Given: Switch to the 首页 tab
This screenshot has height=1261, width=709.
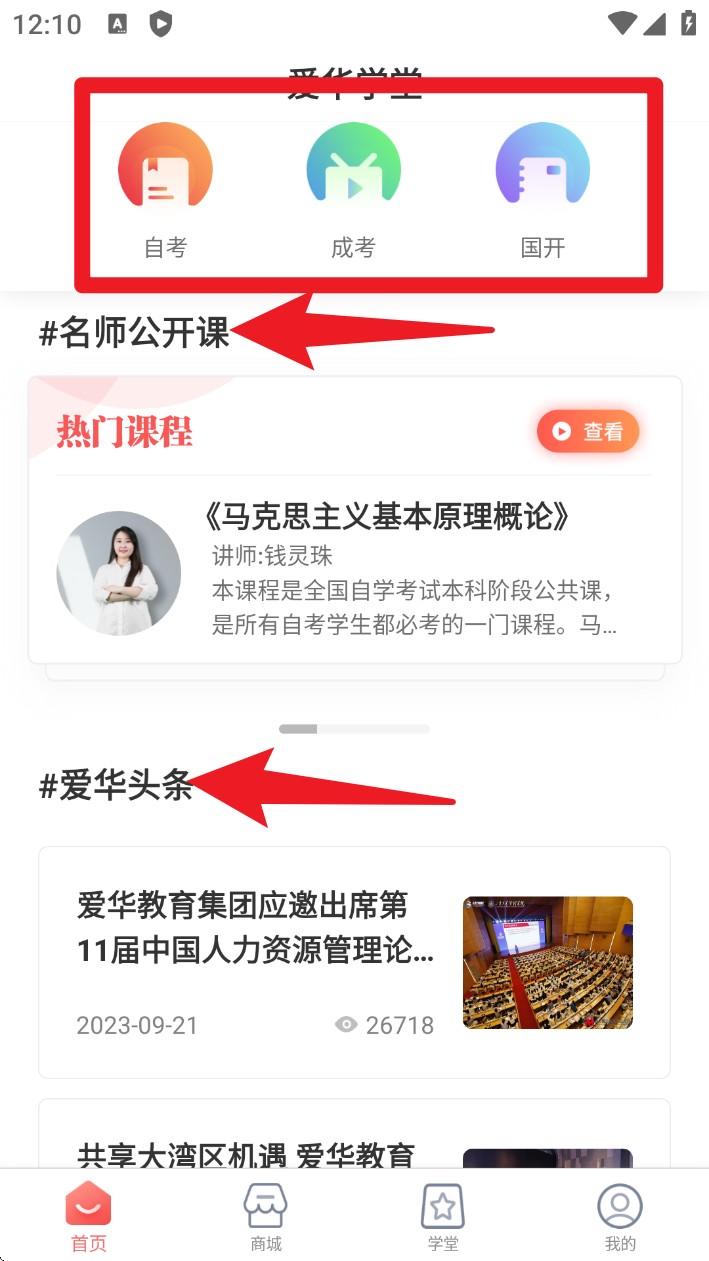Looking at the screenshot, I should coord(88,1216).
